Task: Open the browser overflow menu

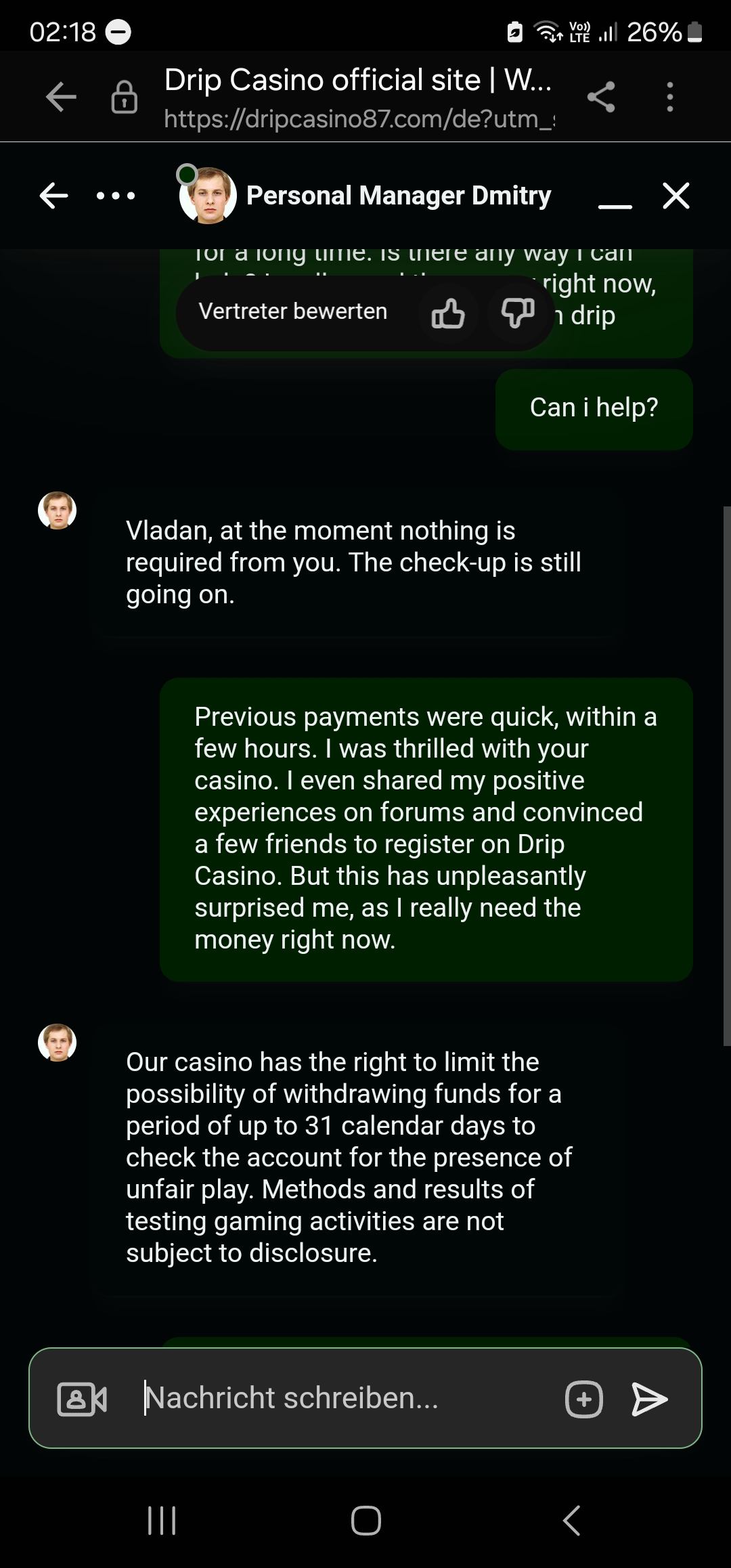Action: [x=669, y=97]
